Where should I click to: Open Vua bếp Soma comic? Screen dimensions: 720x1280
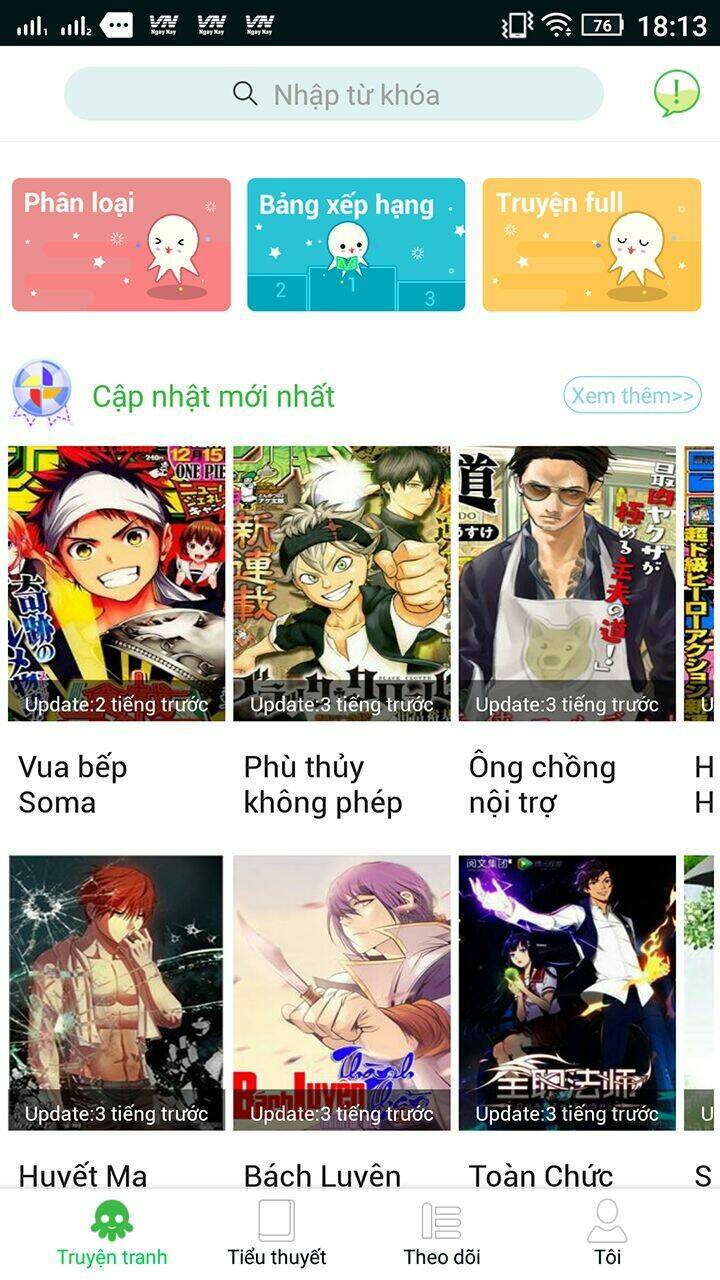(x=113, y=580)
